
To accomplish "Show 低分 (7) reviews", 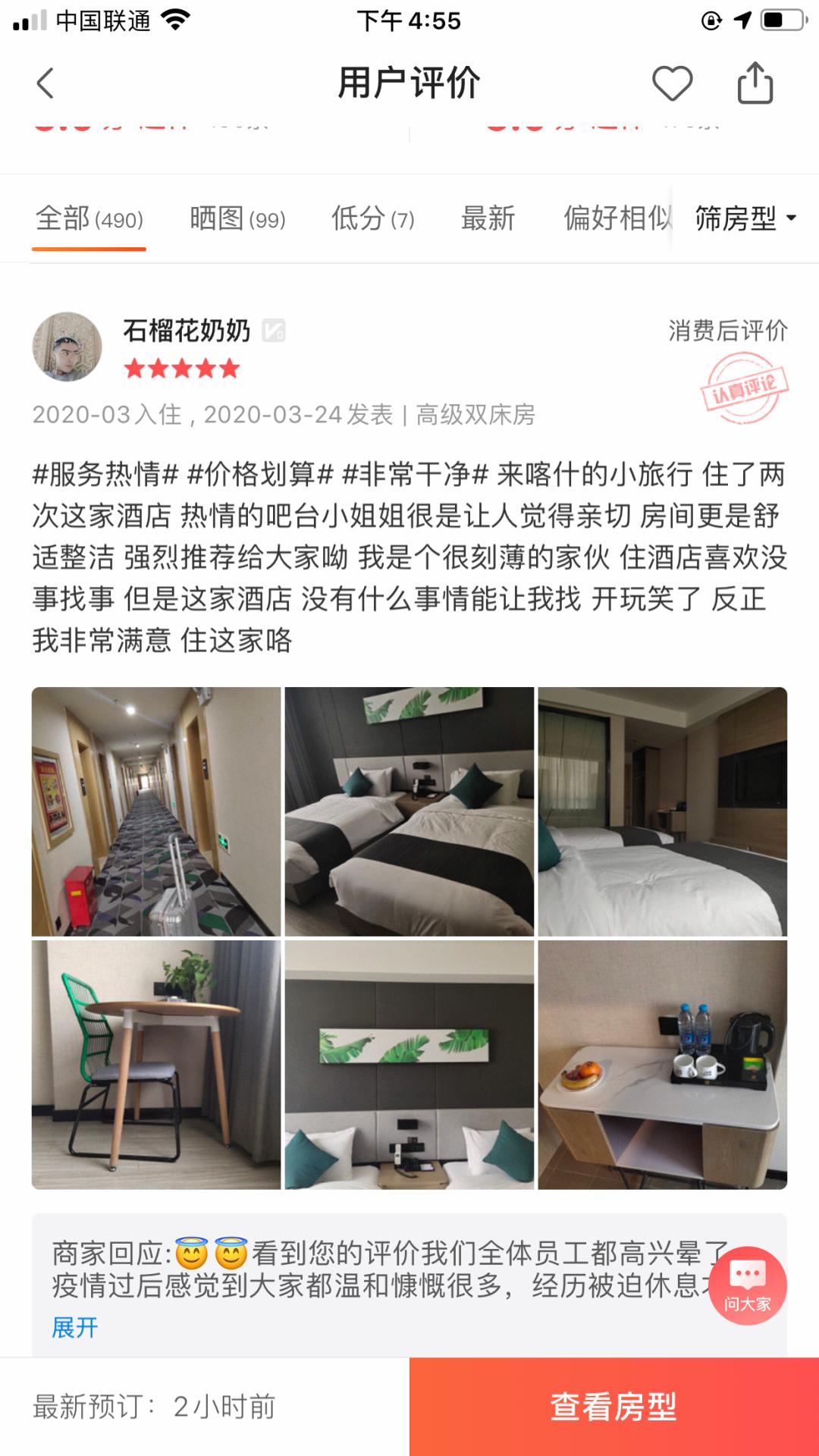I will [x=372, y=219].
